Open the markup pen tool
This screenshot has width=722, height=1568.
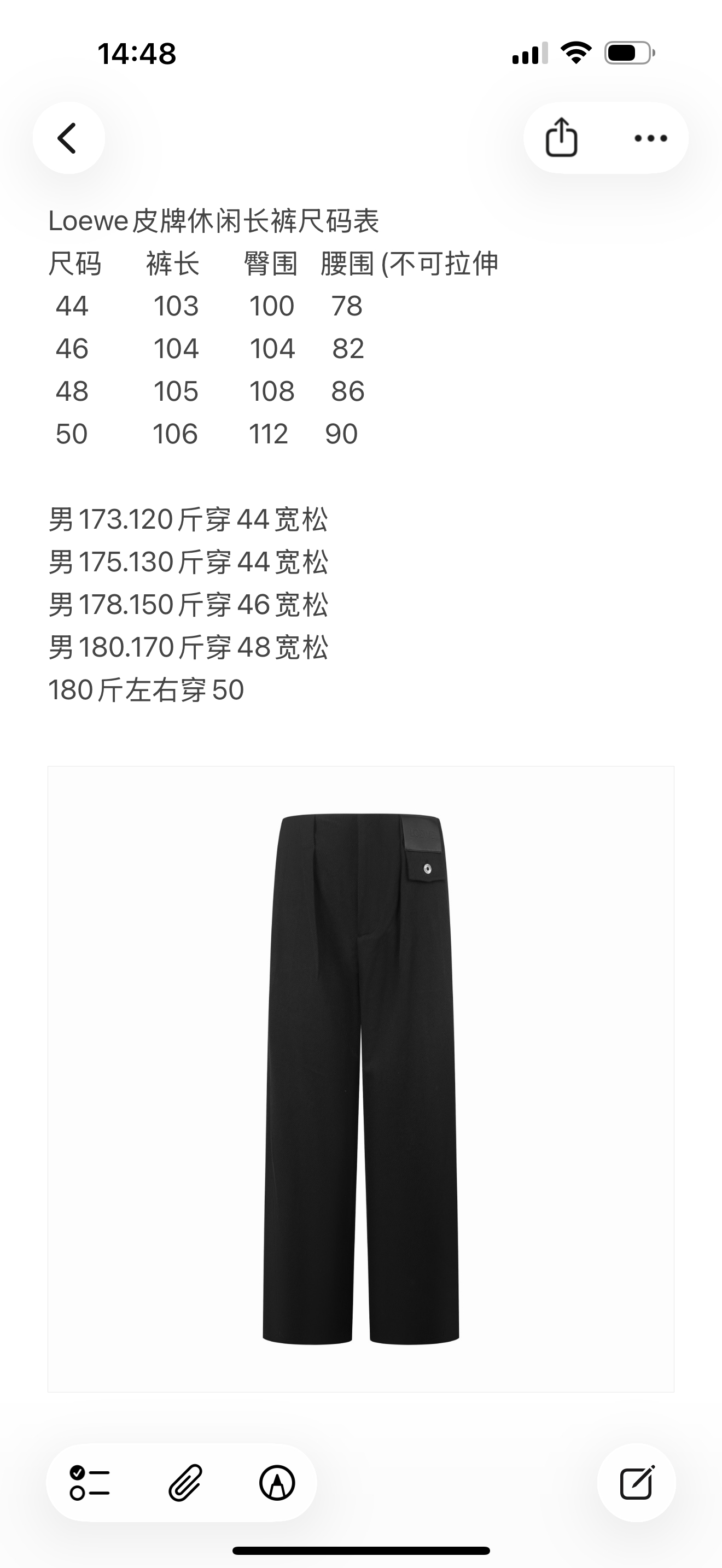[277, 1483]
